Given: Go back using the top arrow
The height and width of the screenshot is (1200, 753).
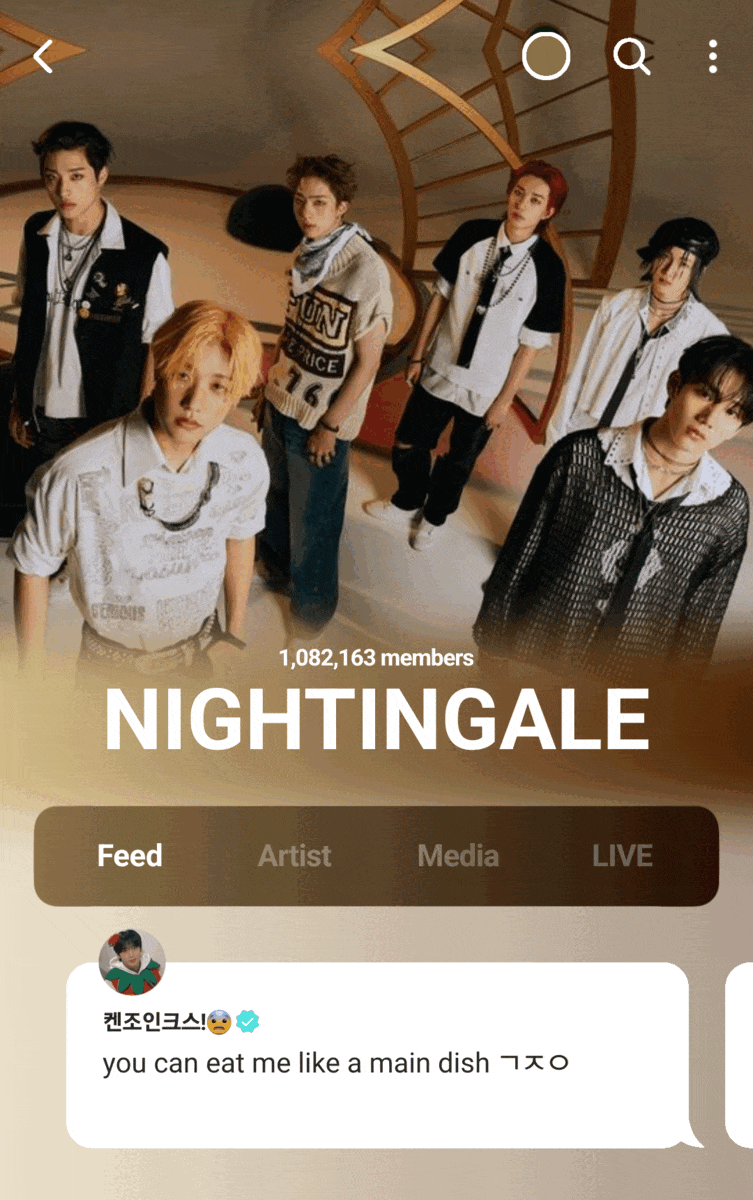Looking at the screenshot, I should pos(42,57).
